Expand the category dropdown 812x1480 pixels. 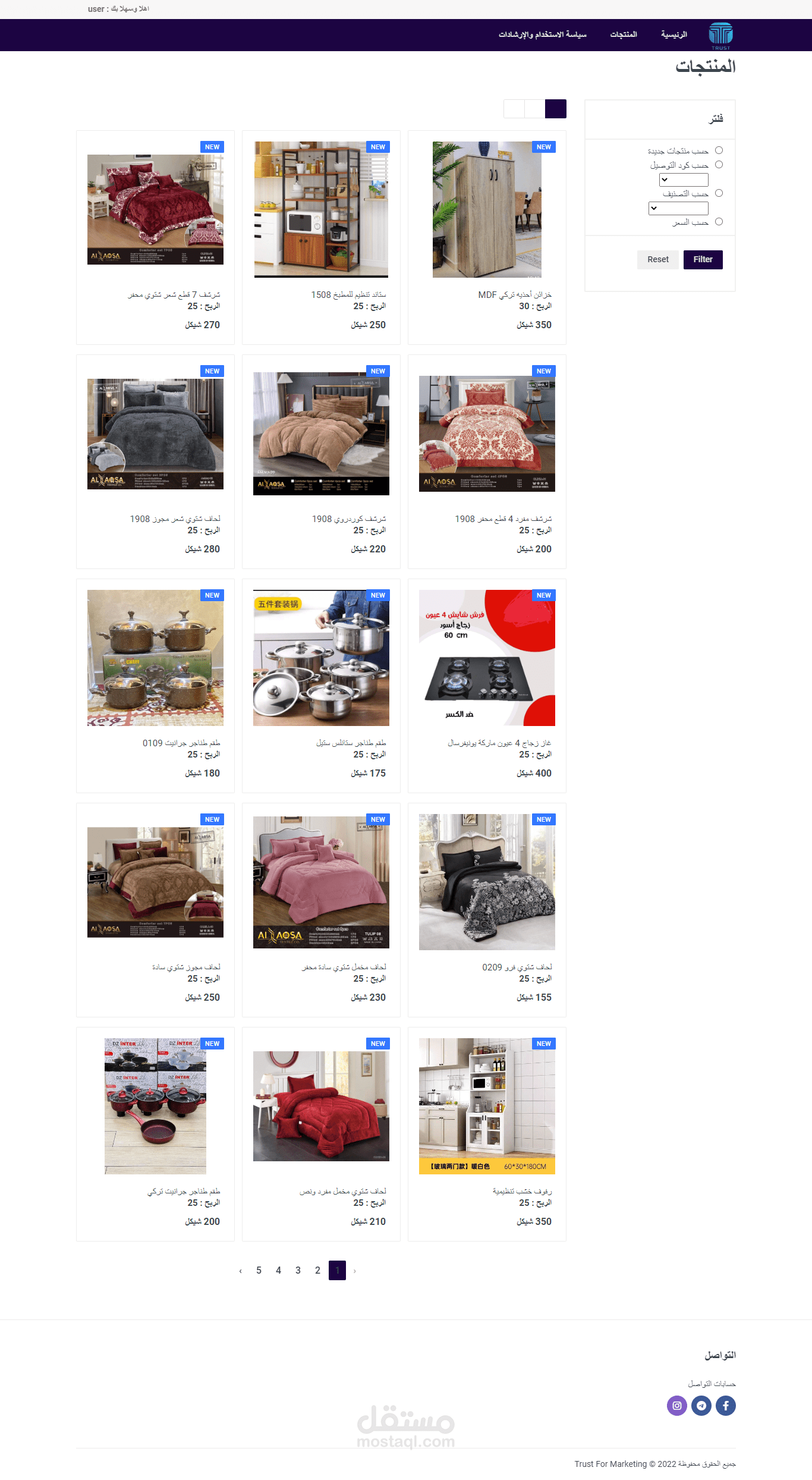tap(678, 208)
